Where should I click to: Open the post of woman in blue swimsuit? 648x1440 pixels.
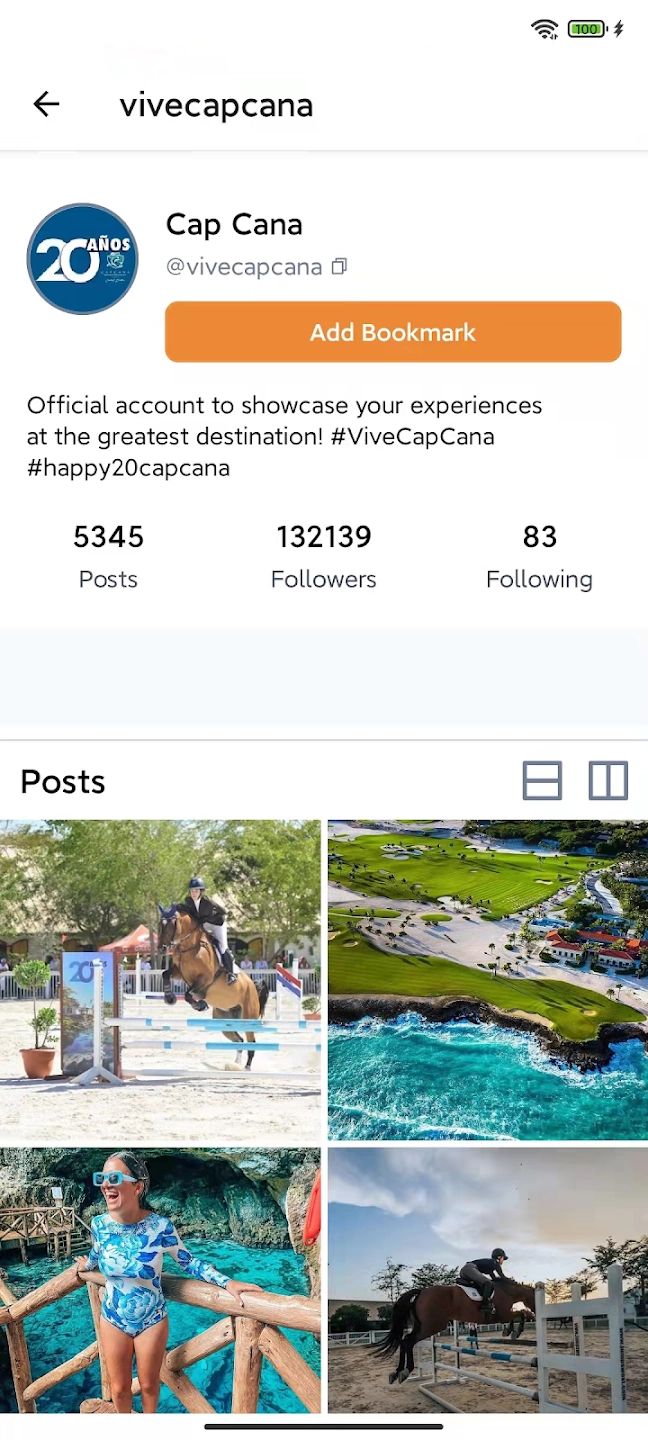click(160, 1280)
